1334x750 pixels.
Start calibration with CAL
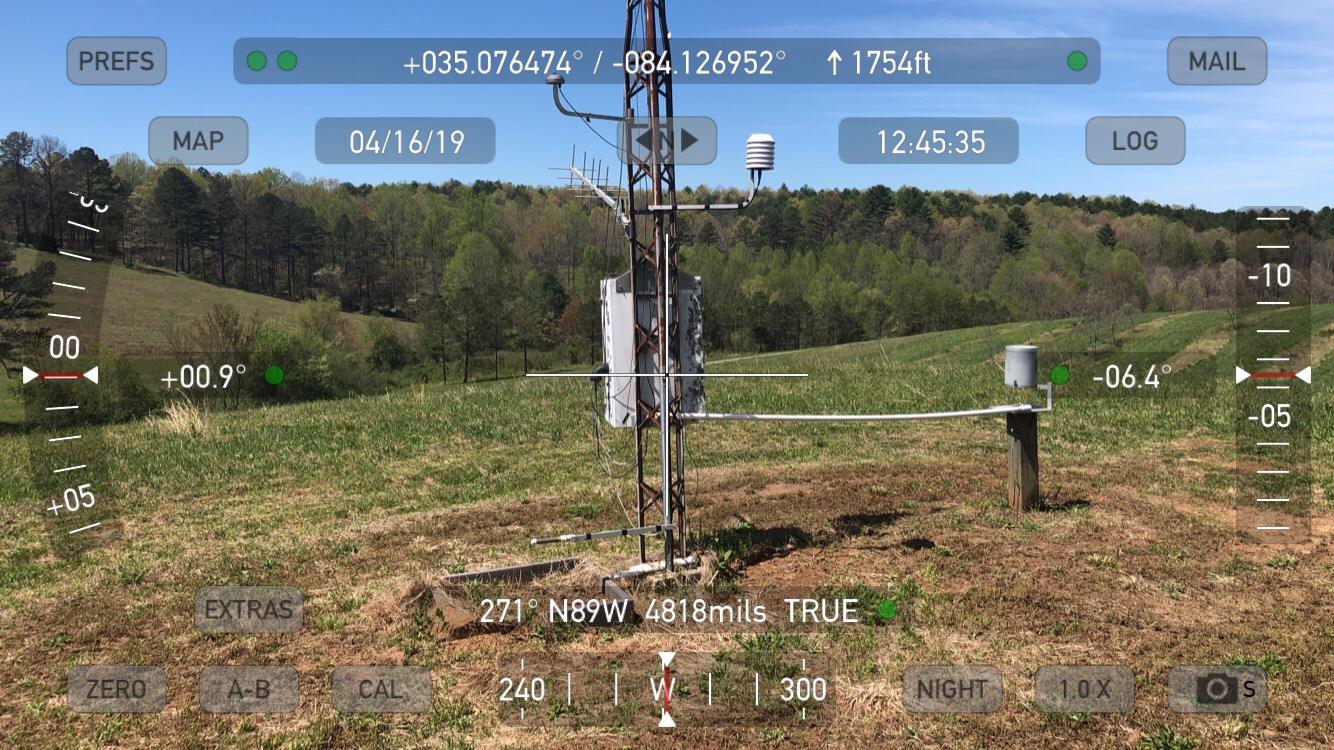[x=381, y=689]
